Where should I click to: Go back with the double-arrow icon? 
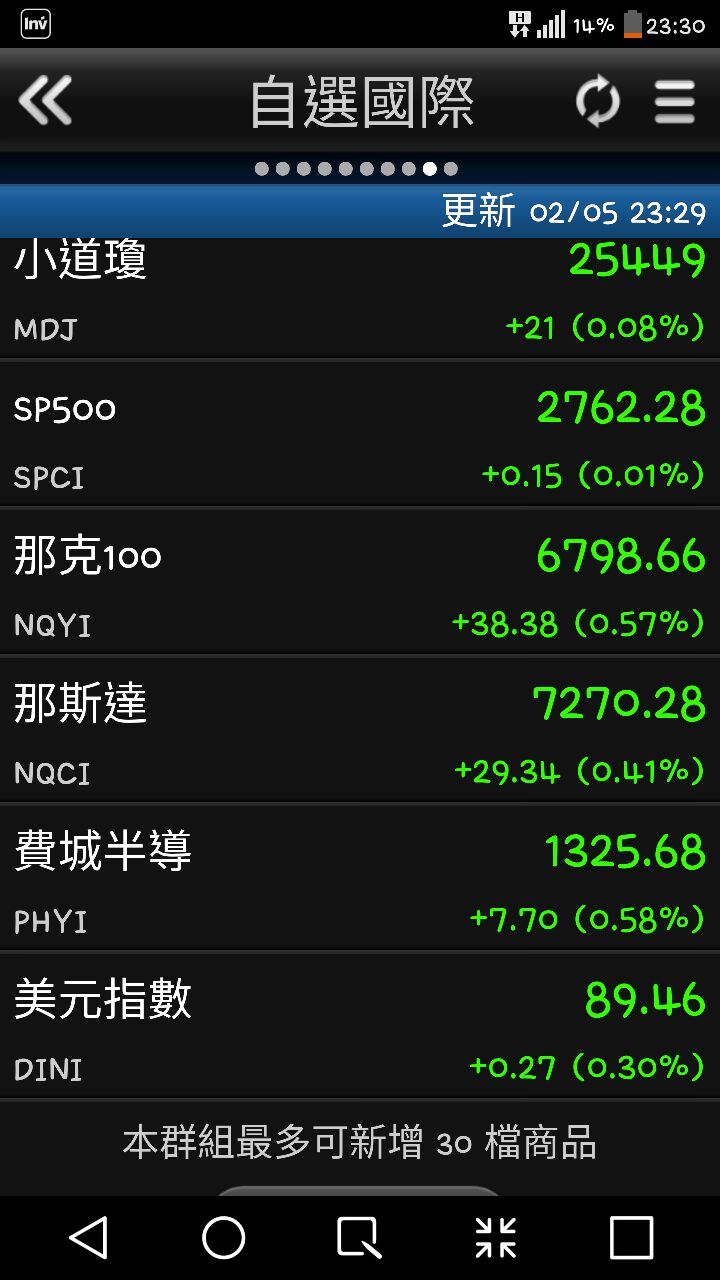[46, 100]
